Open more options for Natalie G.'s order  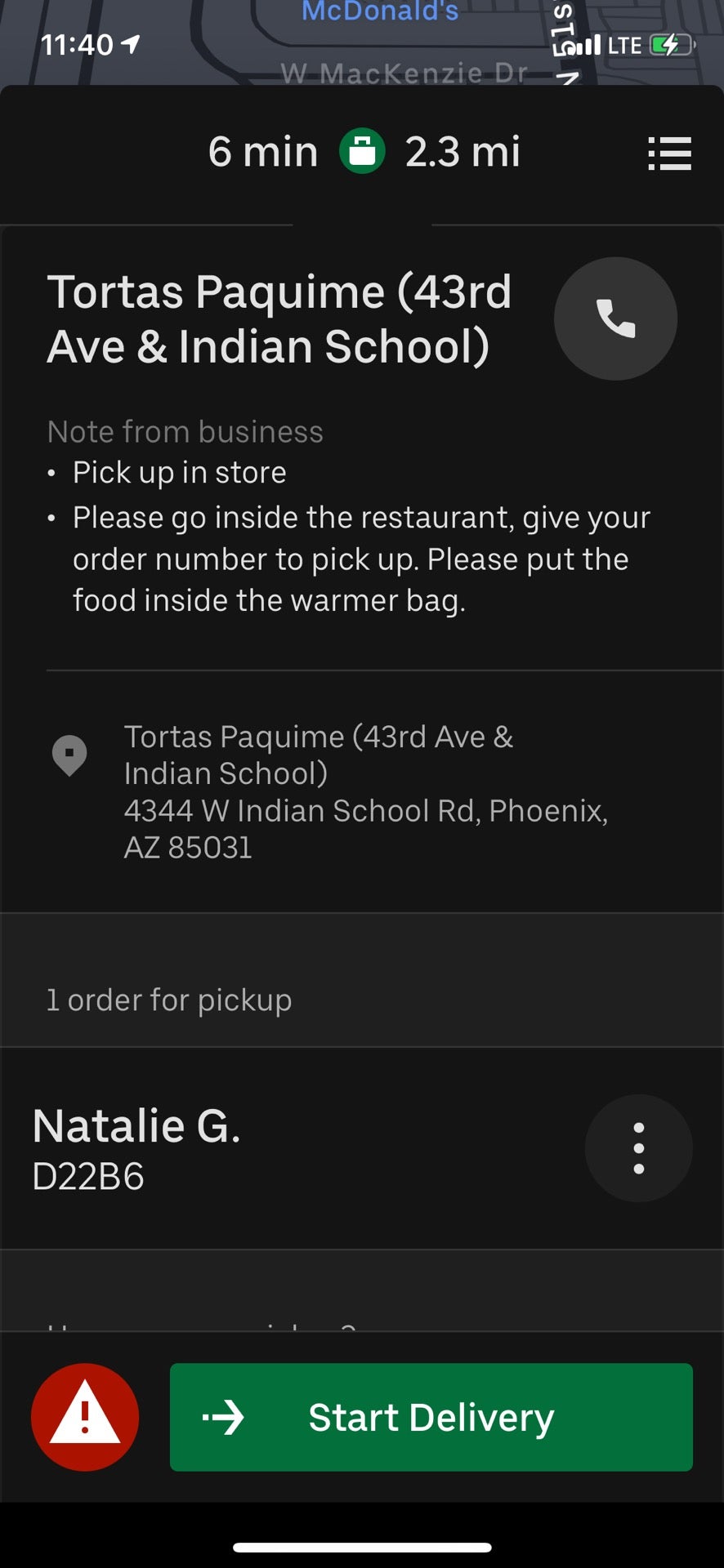point(638,1148)
